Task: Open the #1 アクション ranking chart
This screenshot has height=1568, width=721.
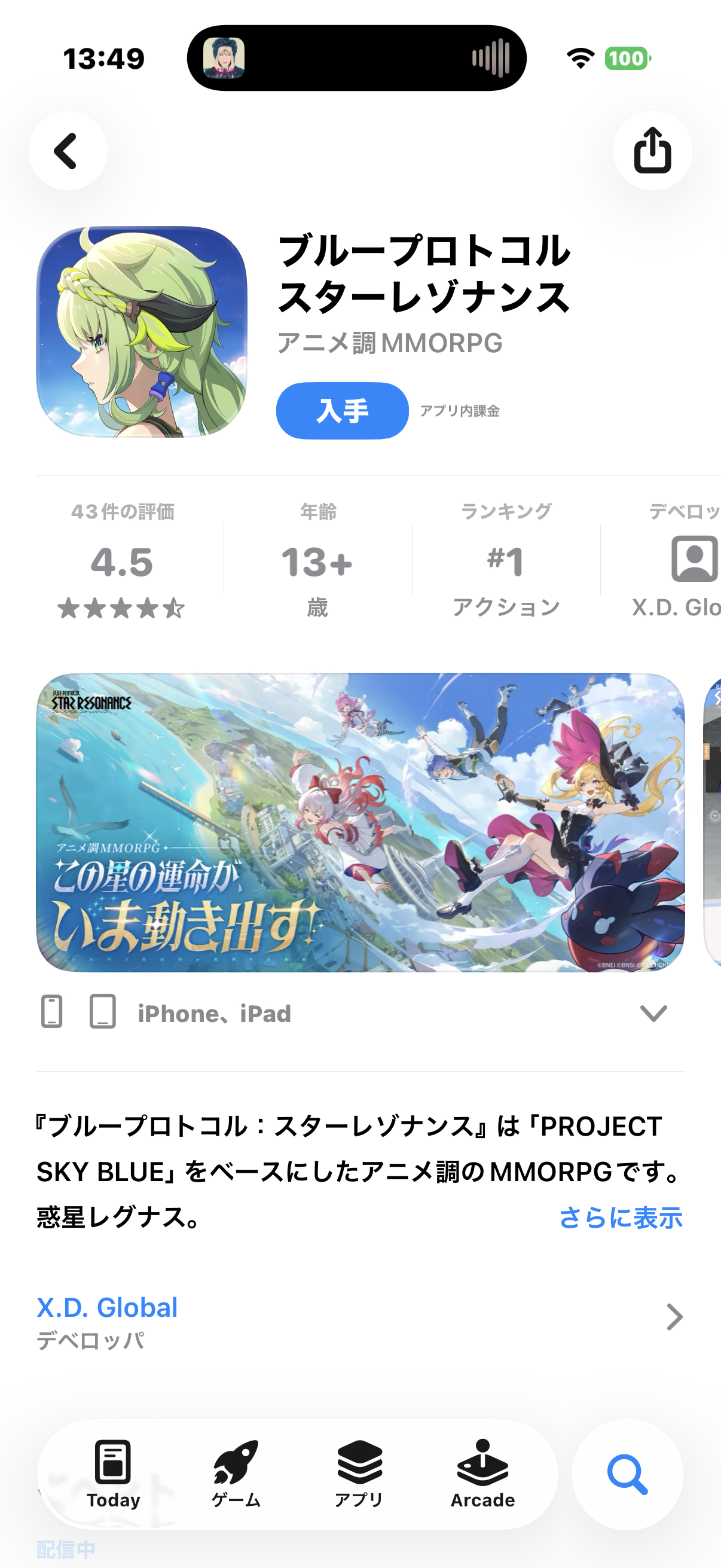Action: click(x=506, y=561)
